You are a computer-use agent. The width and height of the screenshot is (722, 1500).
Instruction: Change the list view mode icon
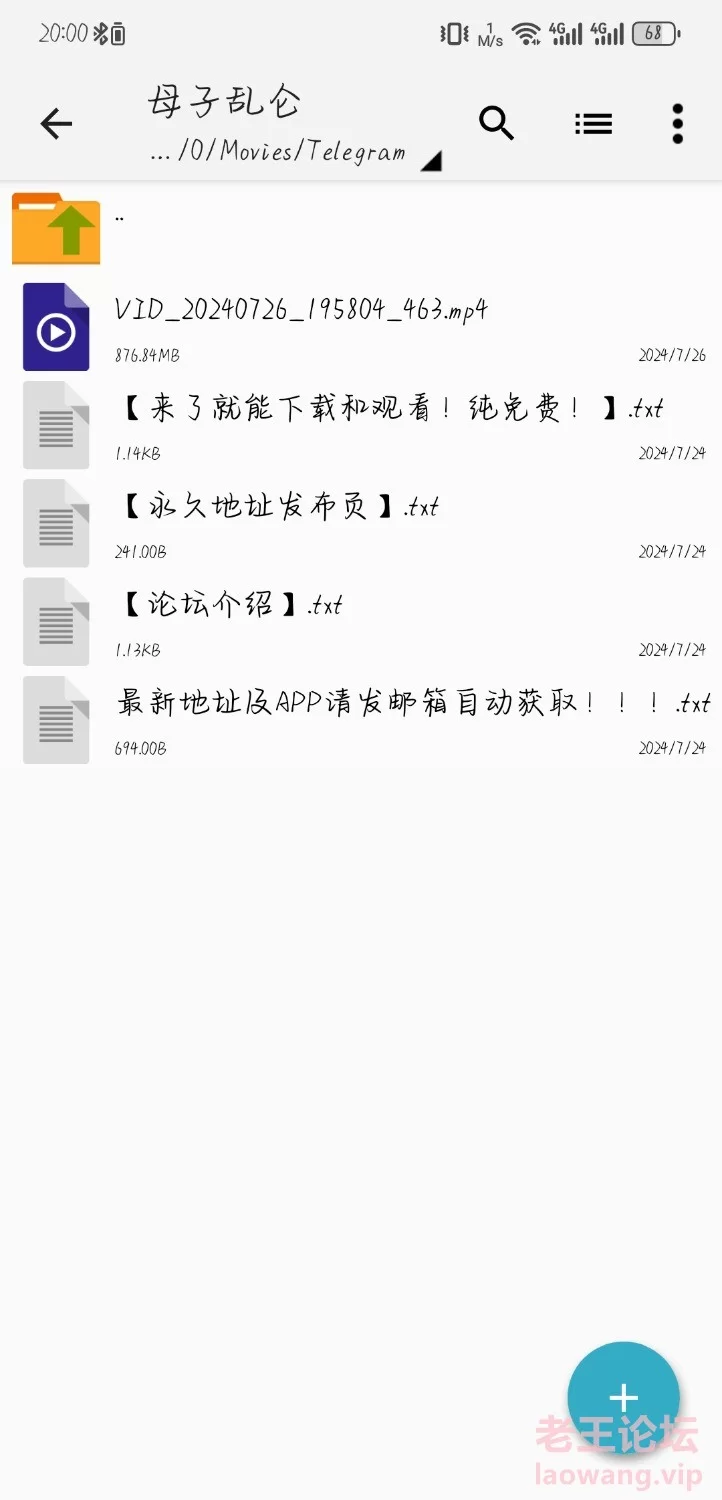point(593,124)
